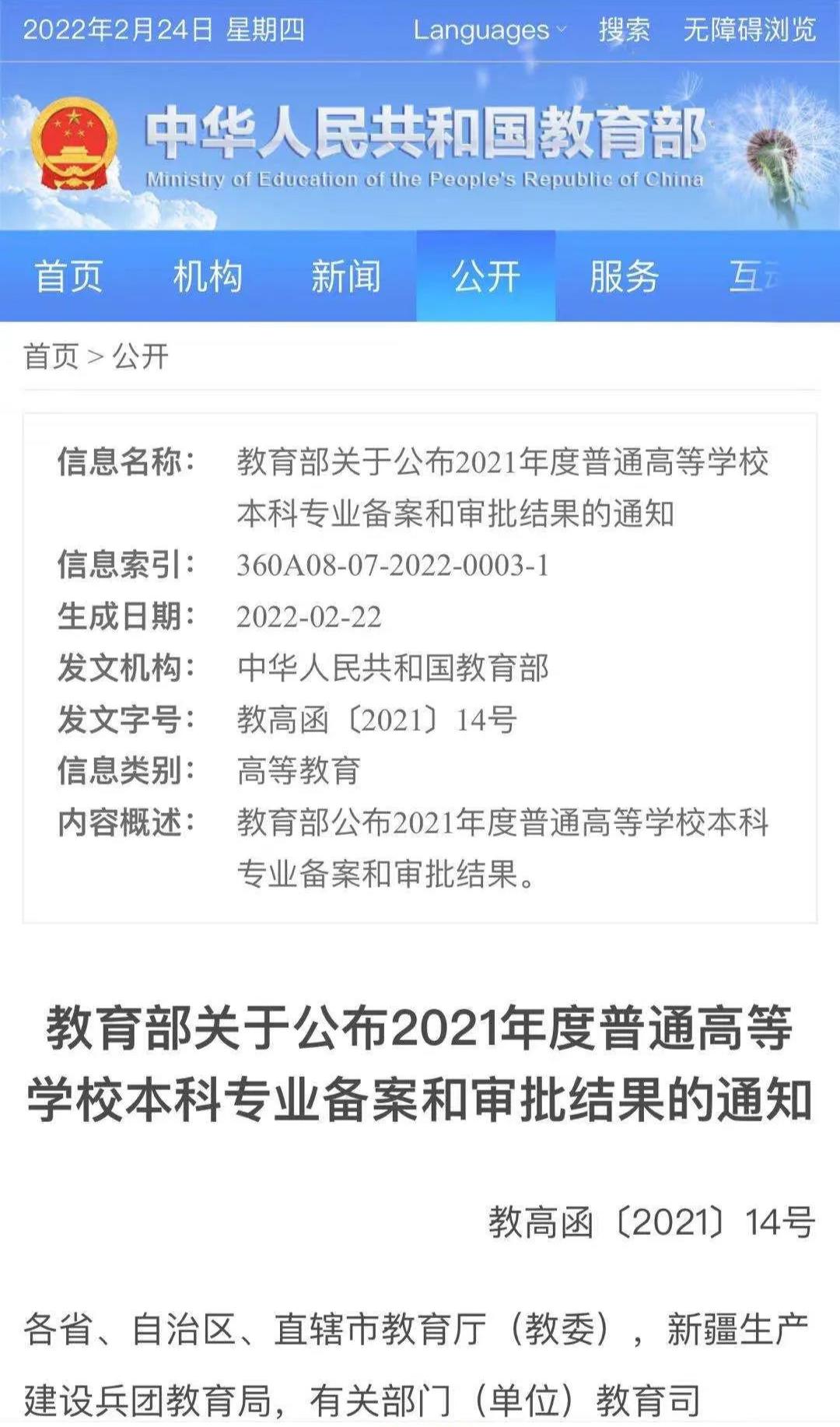840x1427 pixels.
Task: Switch to the 机构 navigation tab
Action: tap(210, 277)
